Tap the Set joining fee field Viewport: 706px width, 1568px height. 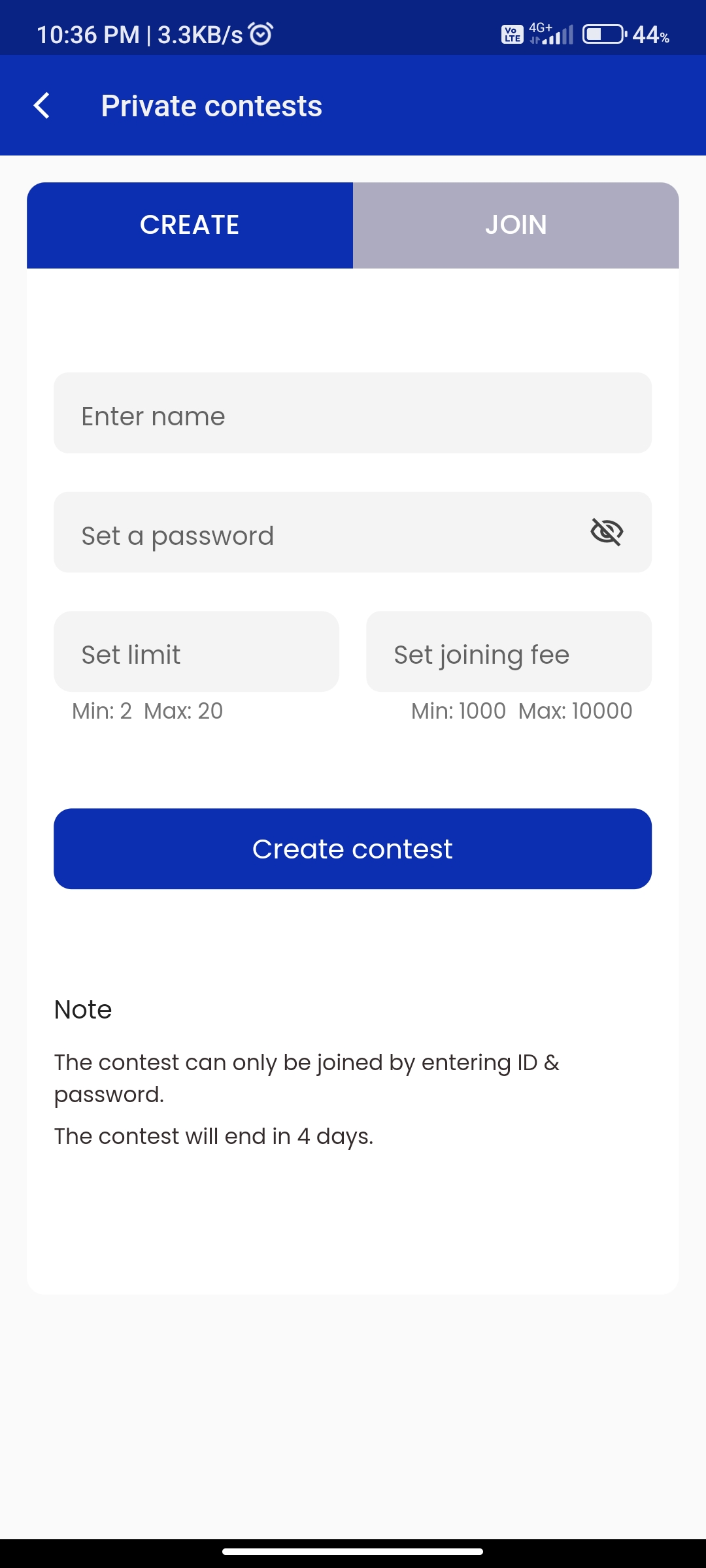[x=509, y=651]
